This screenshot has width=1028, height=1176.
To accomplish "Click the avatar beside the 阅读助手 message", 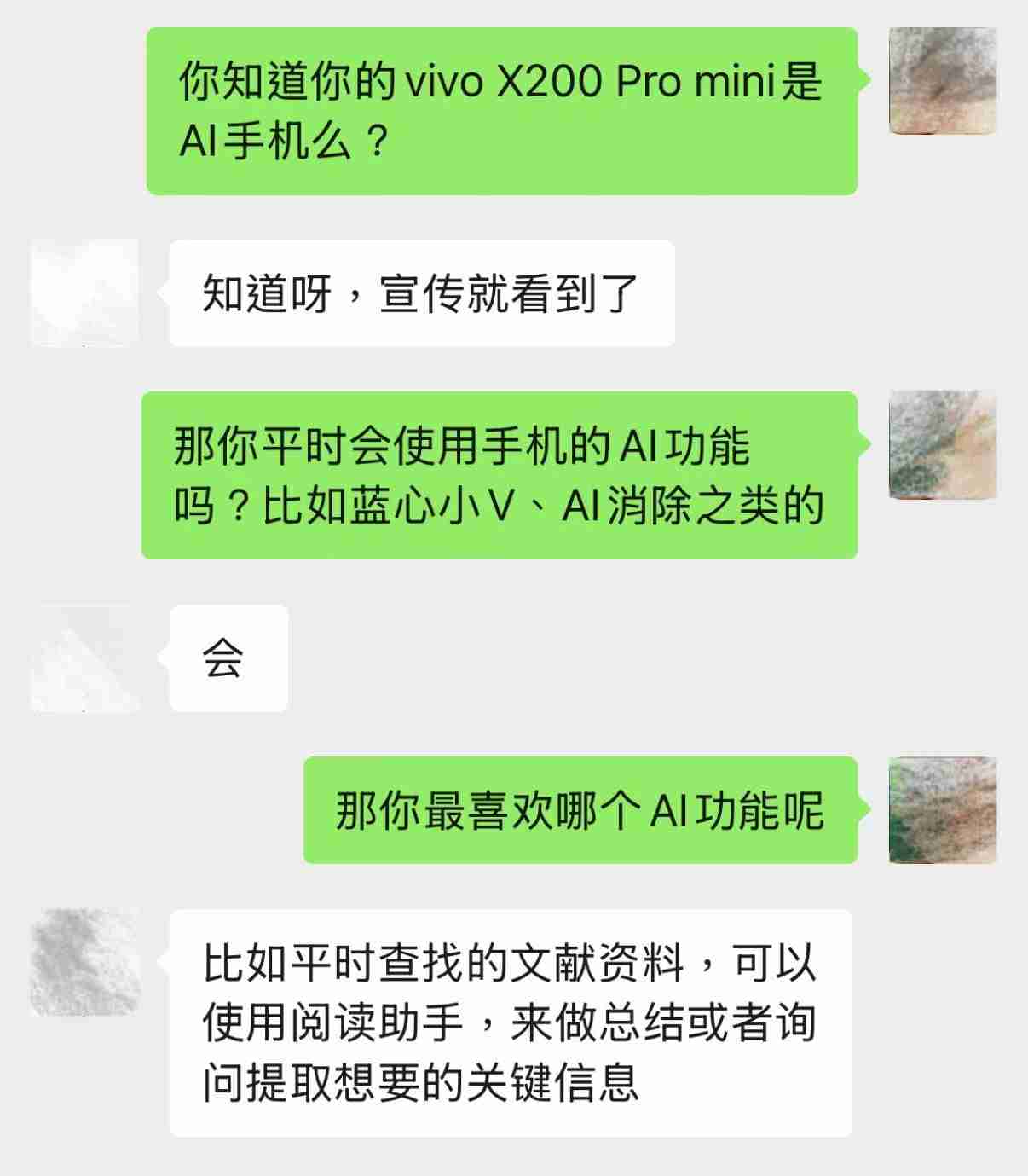I will [x=85, y=964].
